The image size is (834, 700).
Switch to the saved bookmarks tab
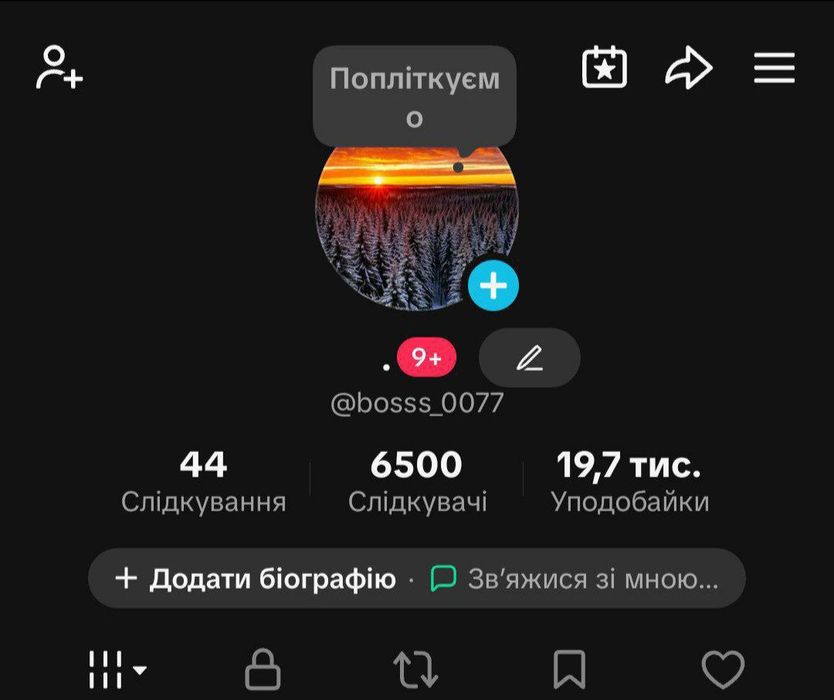click(569, 669)
